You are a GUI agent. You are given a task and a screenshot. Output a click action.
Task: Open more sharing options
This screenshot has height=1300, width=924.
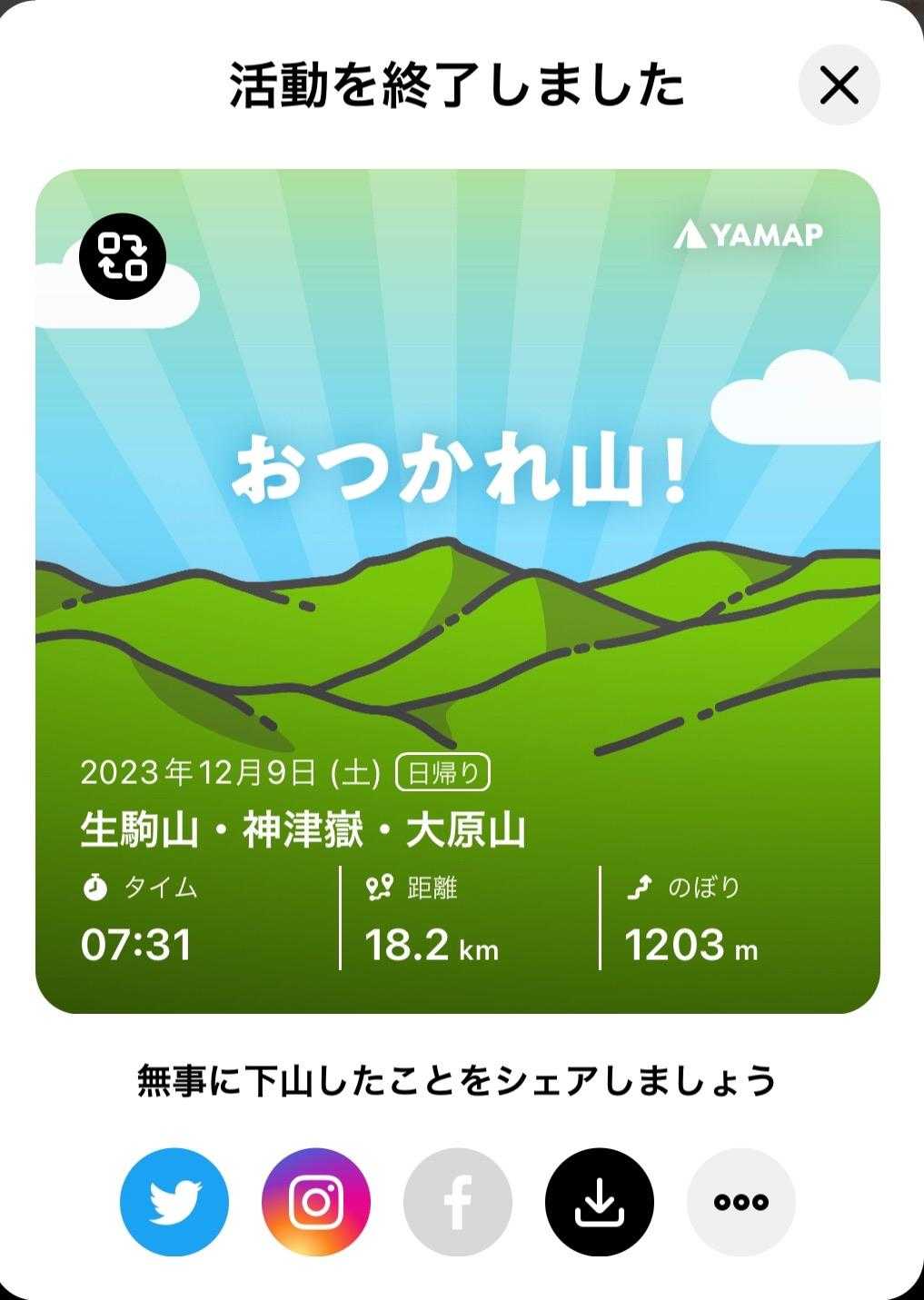click(x=741, y=1202)
